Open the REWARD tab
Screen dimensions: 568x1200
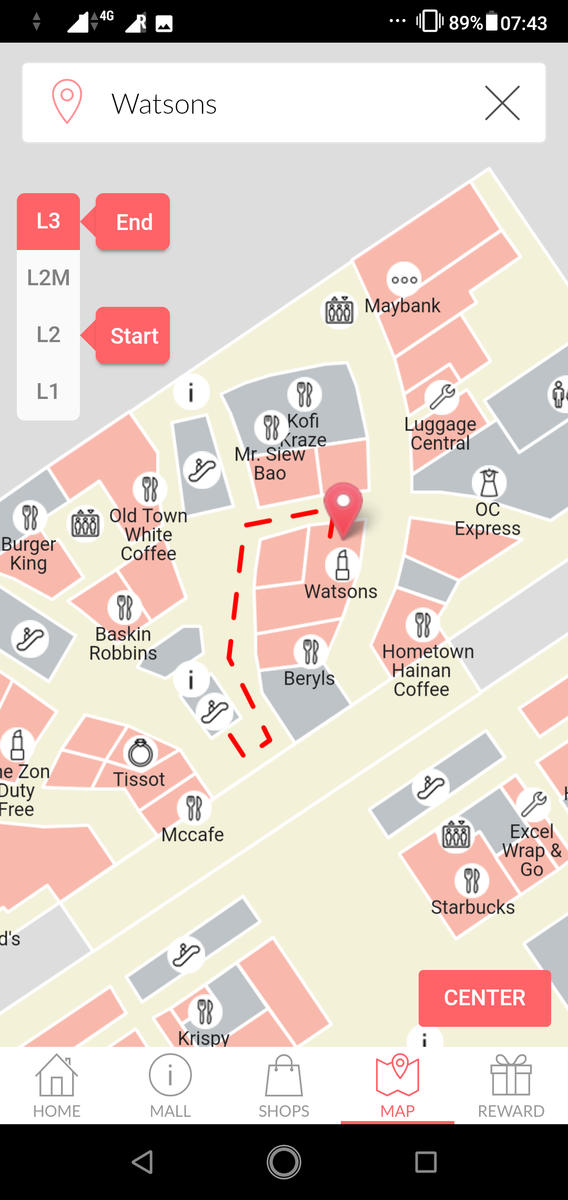(x=511, y=1086)
